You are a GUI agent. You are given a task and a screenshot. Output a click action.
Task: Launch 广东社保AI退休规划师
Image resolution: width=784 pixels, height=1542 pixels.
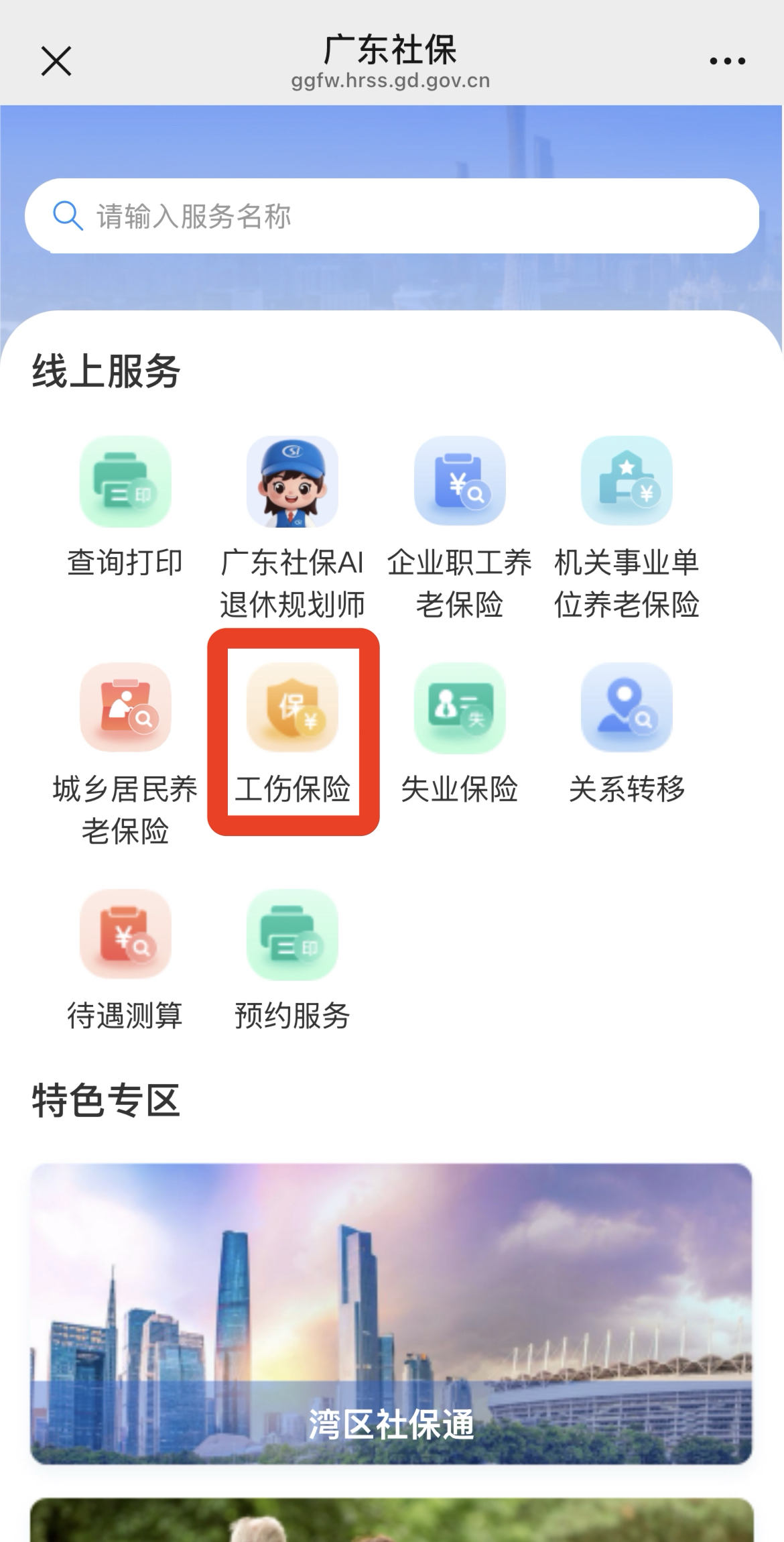pos(292,481)
